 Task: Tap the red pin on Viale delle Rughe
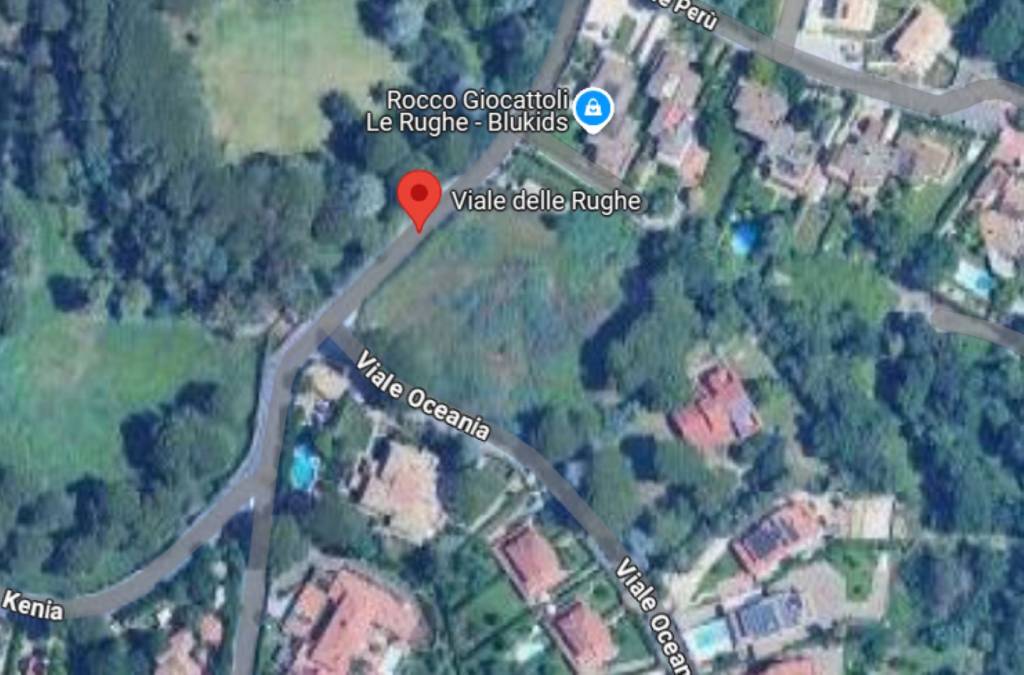click(419, 195)
